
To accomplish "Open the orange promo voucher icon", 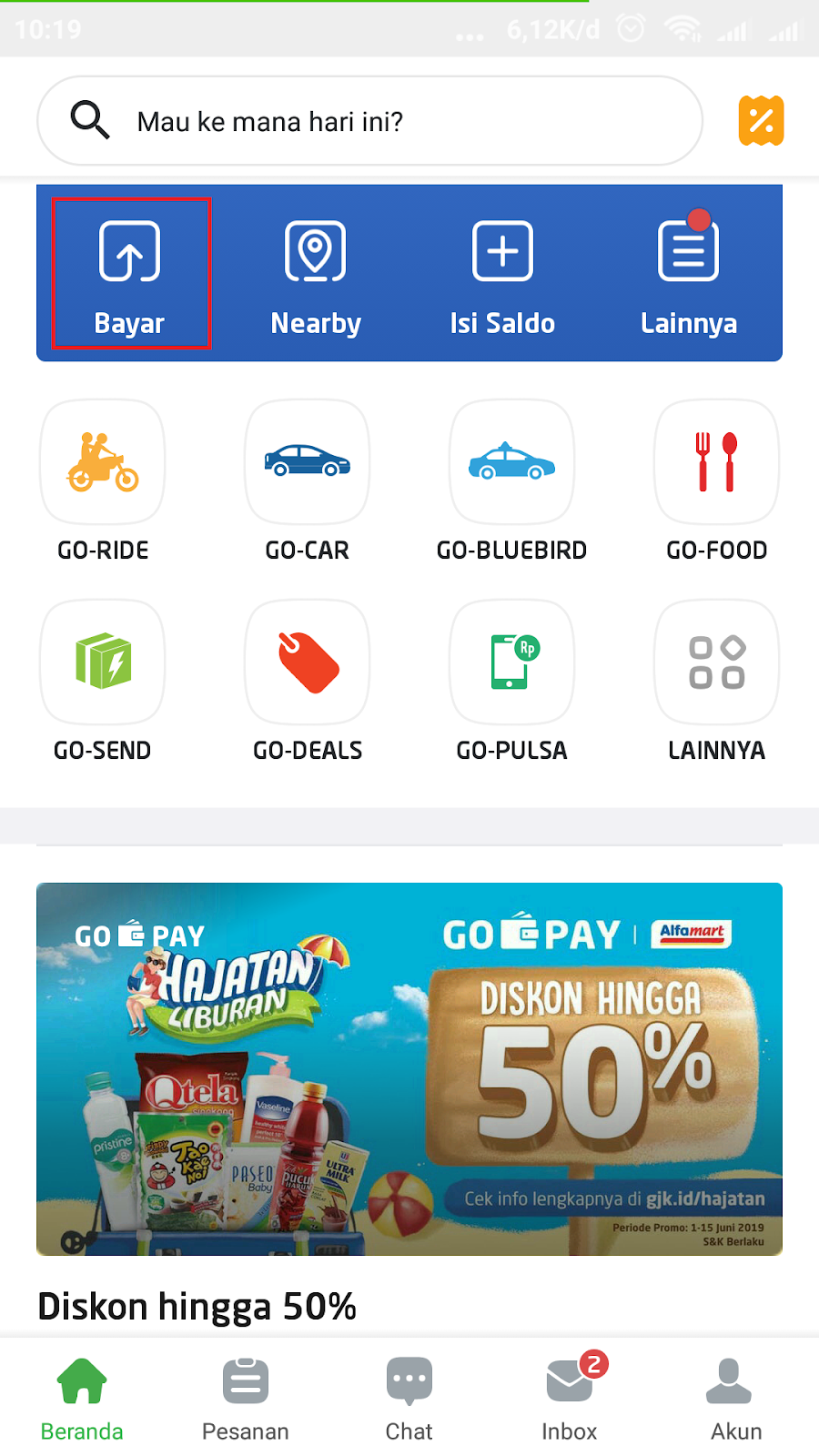I will (x=761, y=121).
